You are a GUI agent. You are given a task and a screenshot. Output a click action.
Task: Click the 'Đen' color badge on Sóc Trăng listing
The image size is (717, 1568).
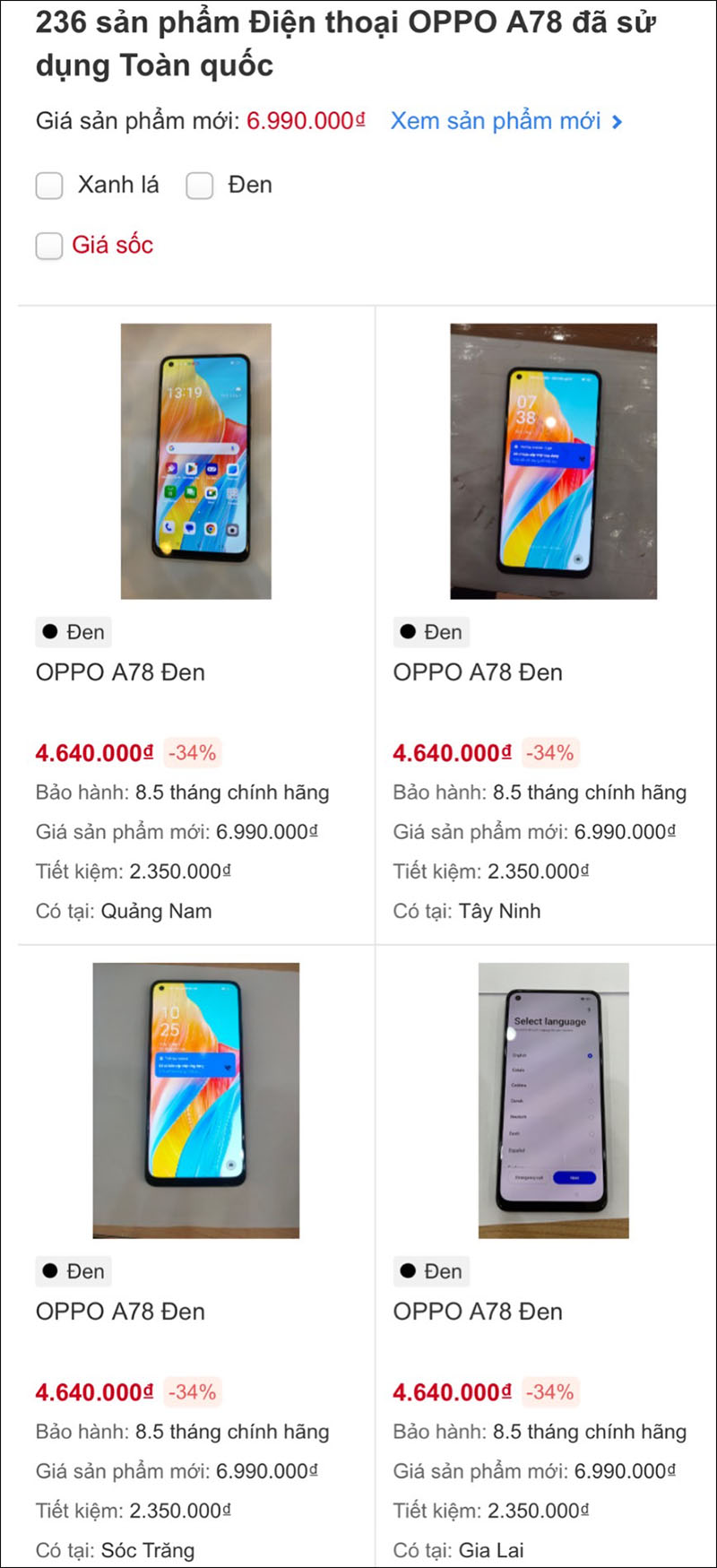point(73,1271)
